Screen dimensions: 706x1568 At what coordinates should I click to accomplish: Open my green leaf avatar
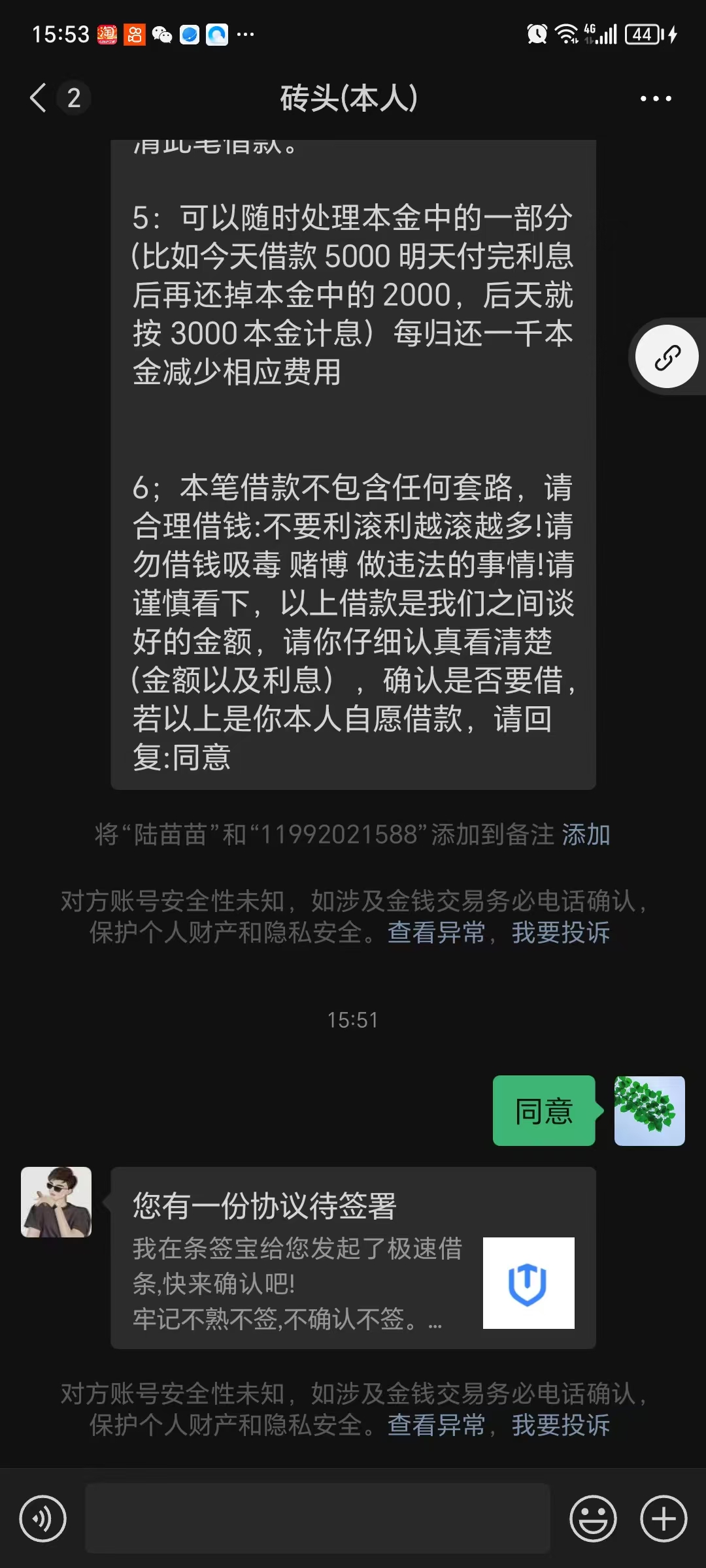[x=650, y=1111]
